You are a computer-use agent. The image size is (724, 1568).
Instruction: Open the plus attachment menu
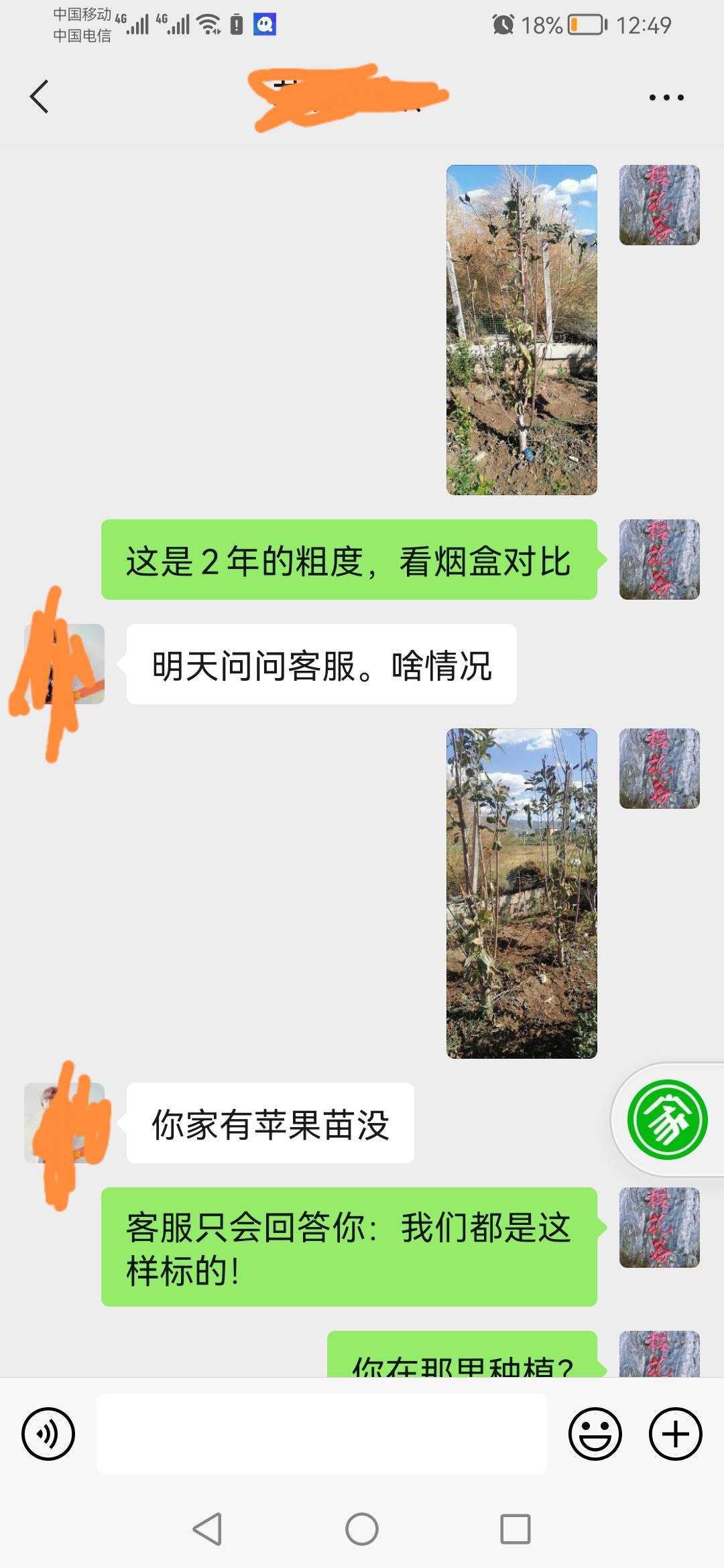(676, 1434)
